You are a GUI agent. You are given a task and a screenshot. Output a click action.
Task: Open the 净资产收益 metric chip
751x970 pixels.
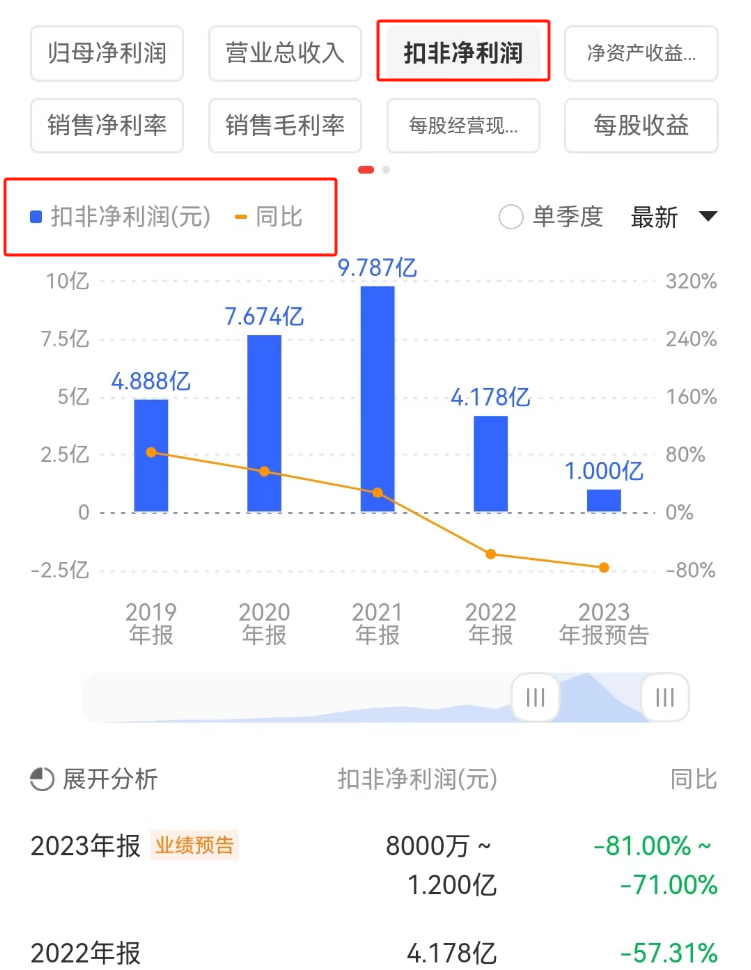pos(641,53)
